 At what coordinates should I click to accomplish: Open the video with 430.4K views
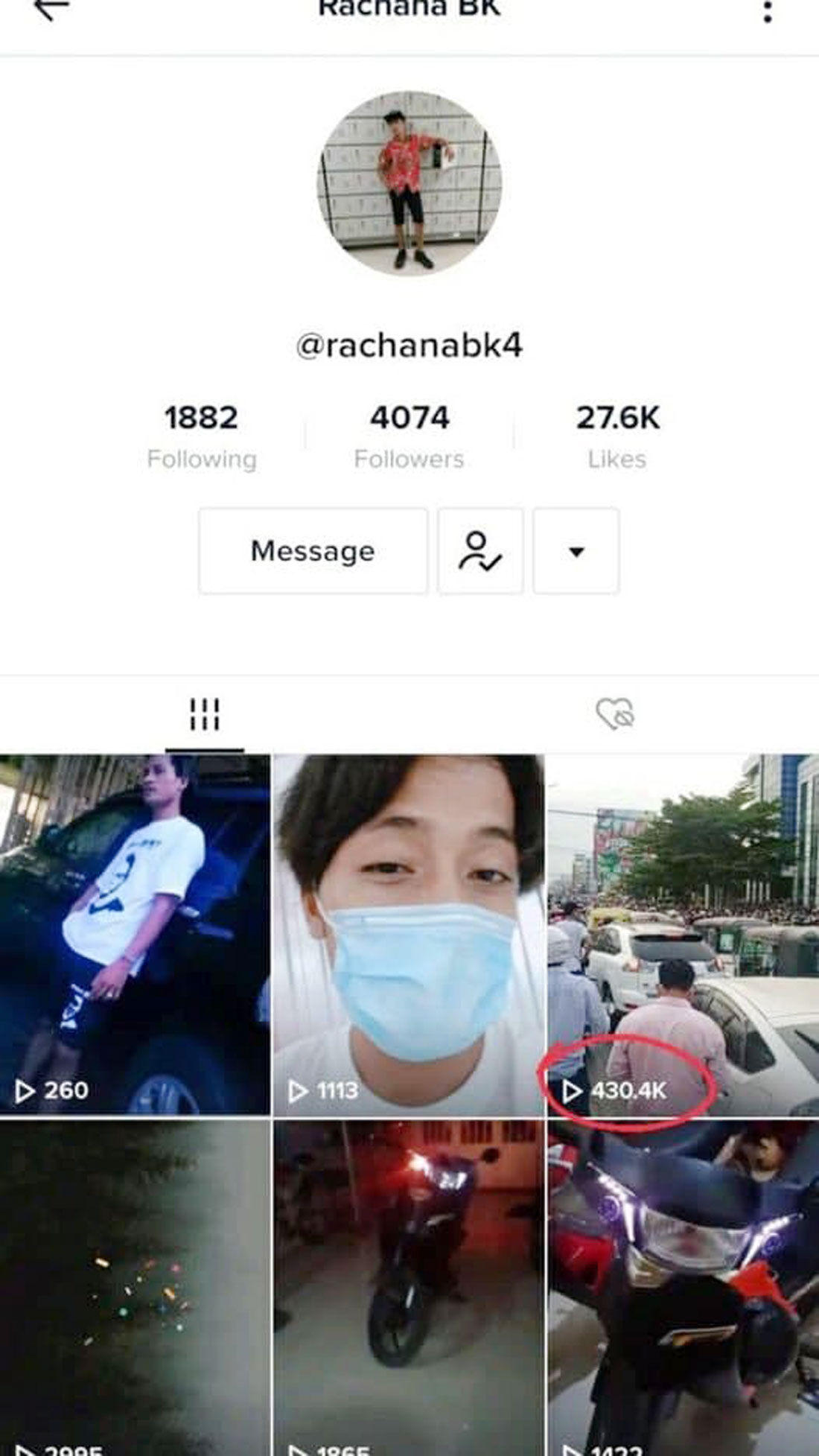(683, 935)
